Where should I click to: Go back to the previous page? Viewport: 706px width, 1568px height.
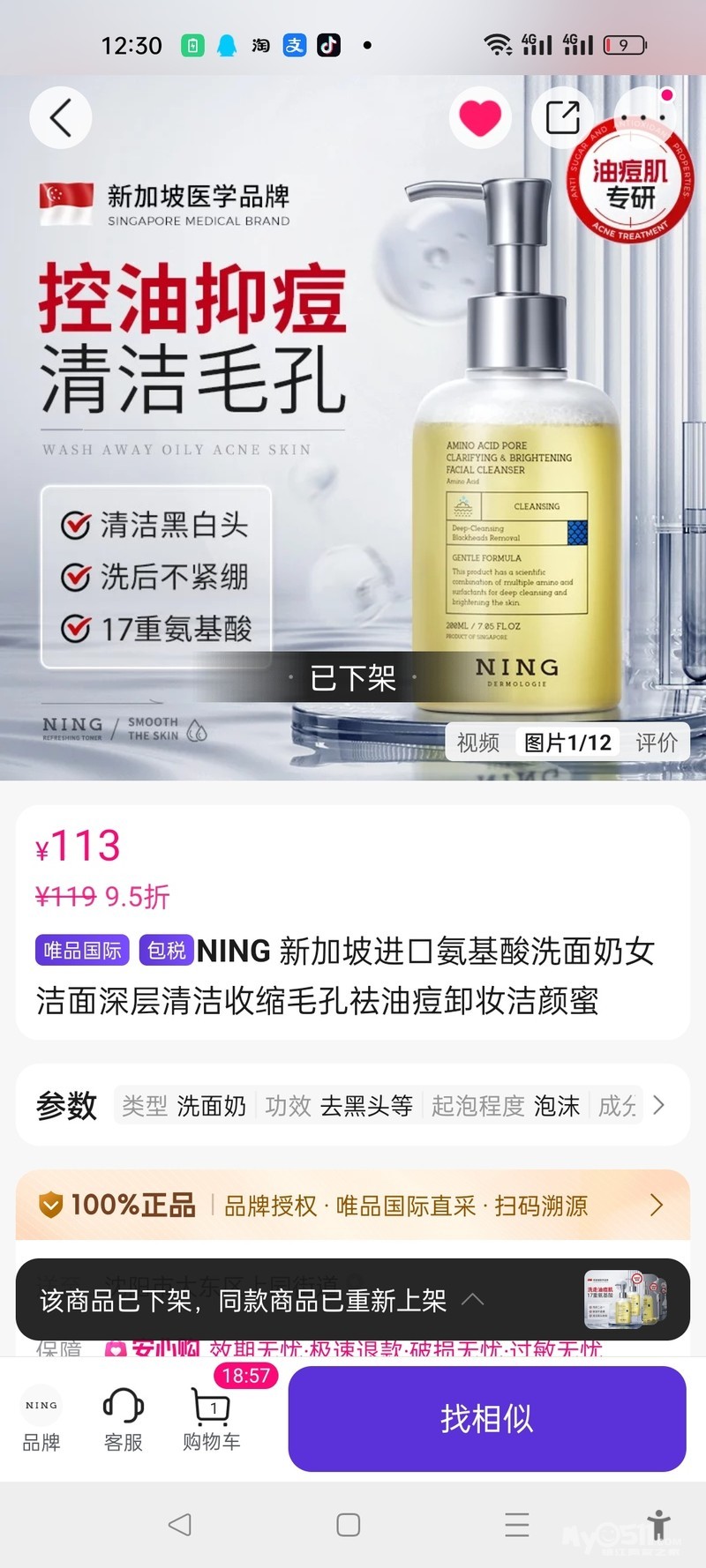[60, 118]
